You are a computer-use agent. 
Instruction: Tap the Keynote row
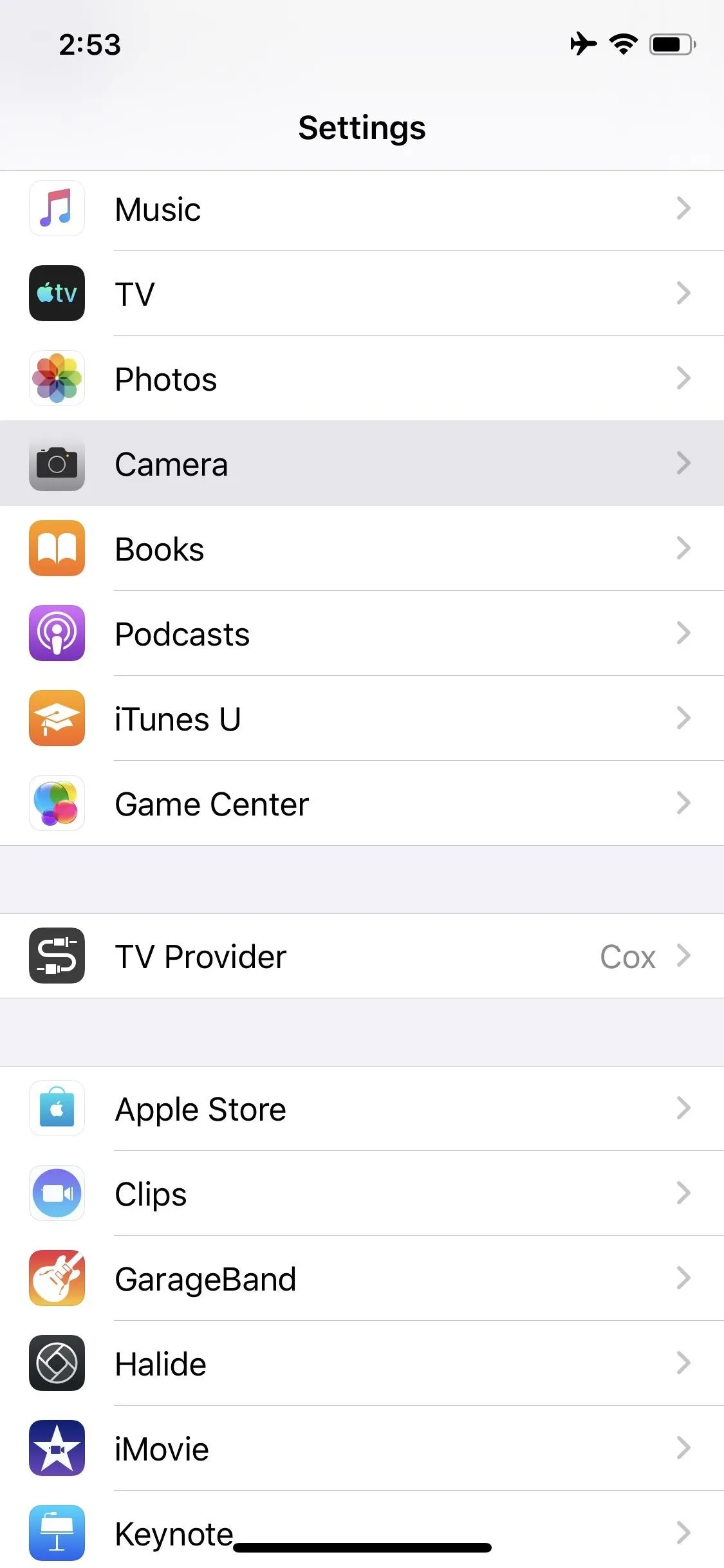(x=362, y=1531)
